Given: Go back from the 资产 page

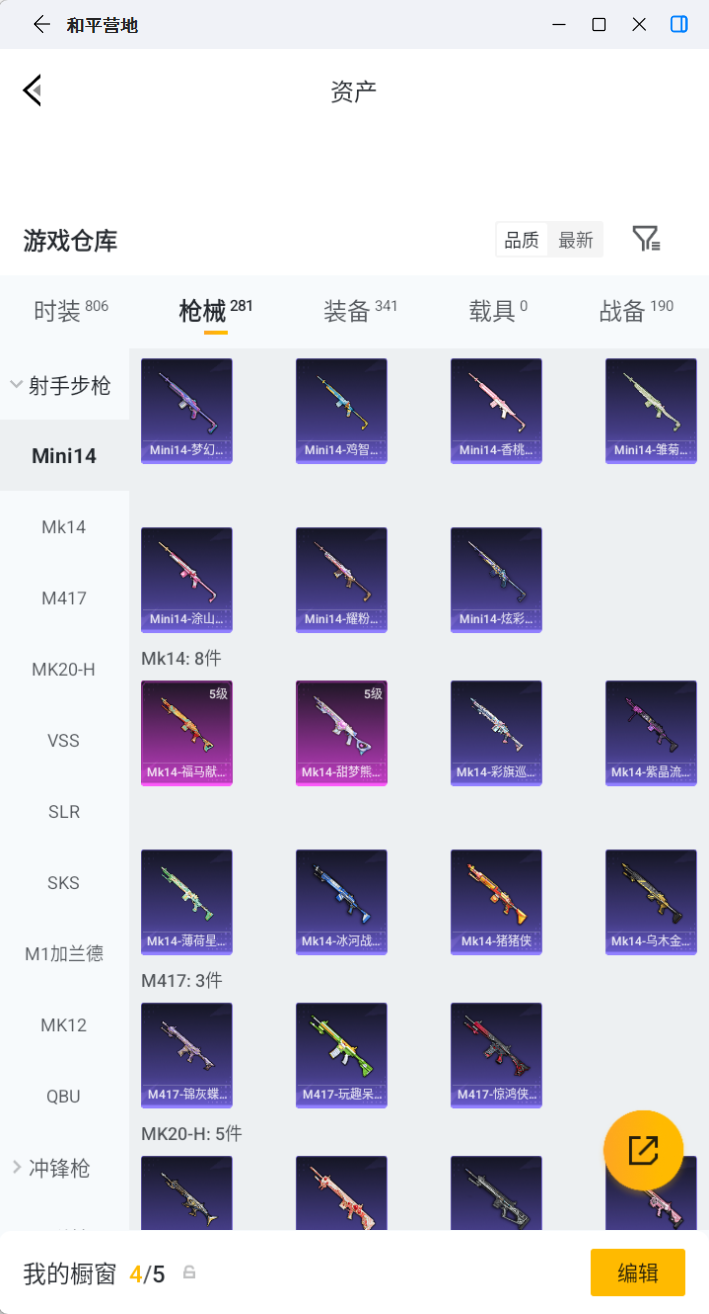Looking at the screenshot, I should (x=32, y=91).
